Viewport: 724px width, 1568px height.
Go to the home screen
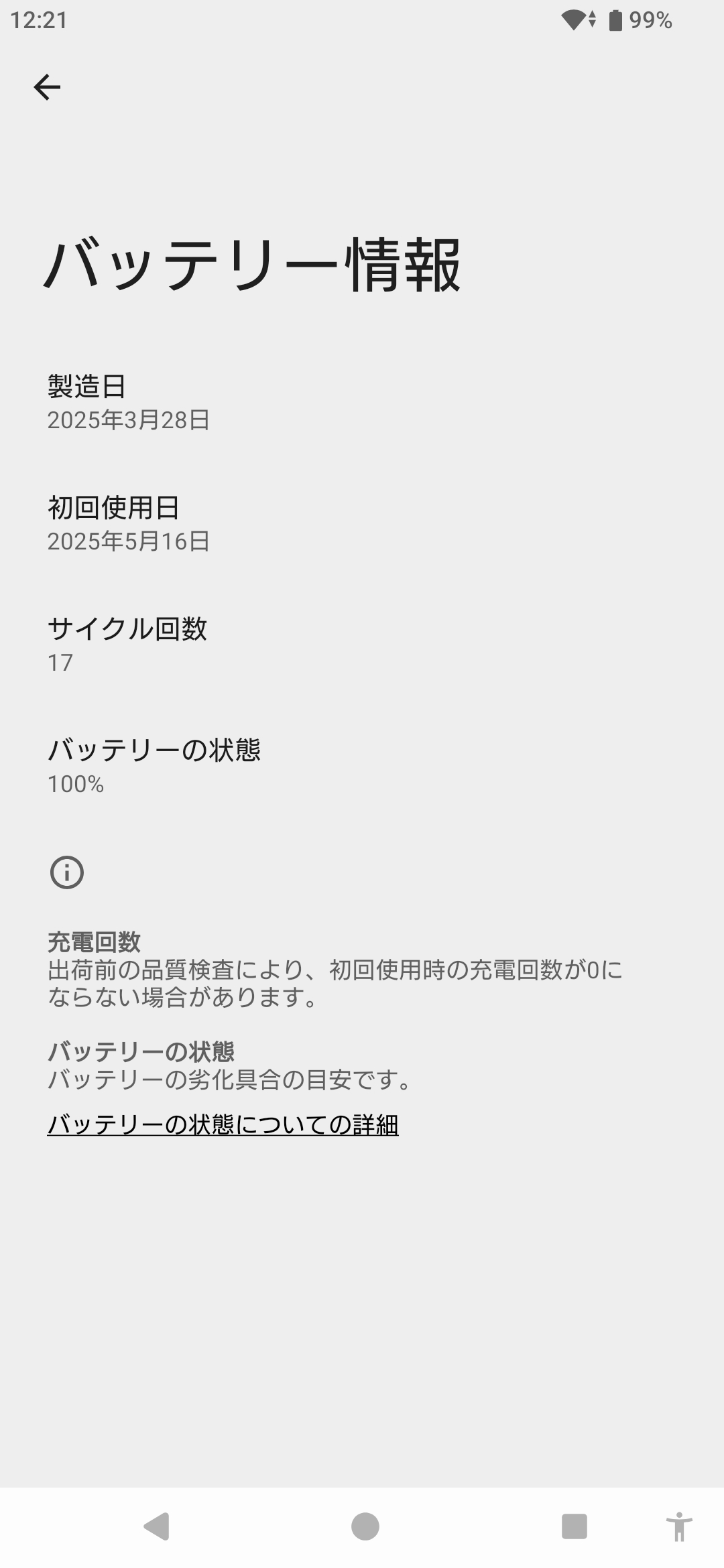365,1526
